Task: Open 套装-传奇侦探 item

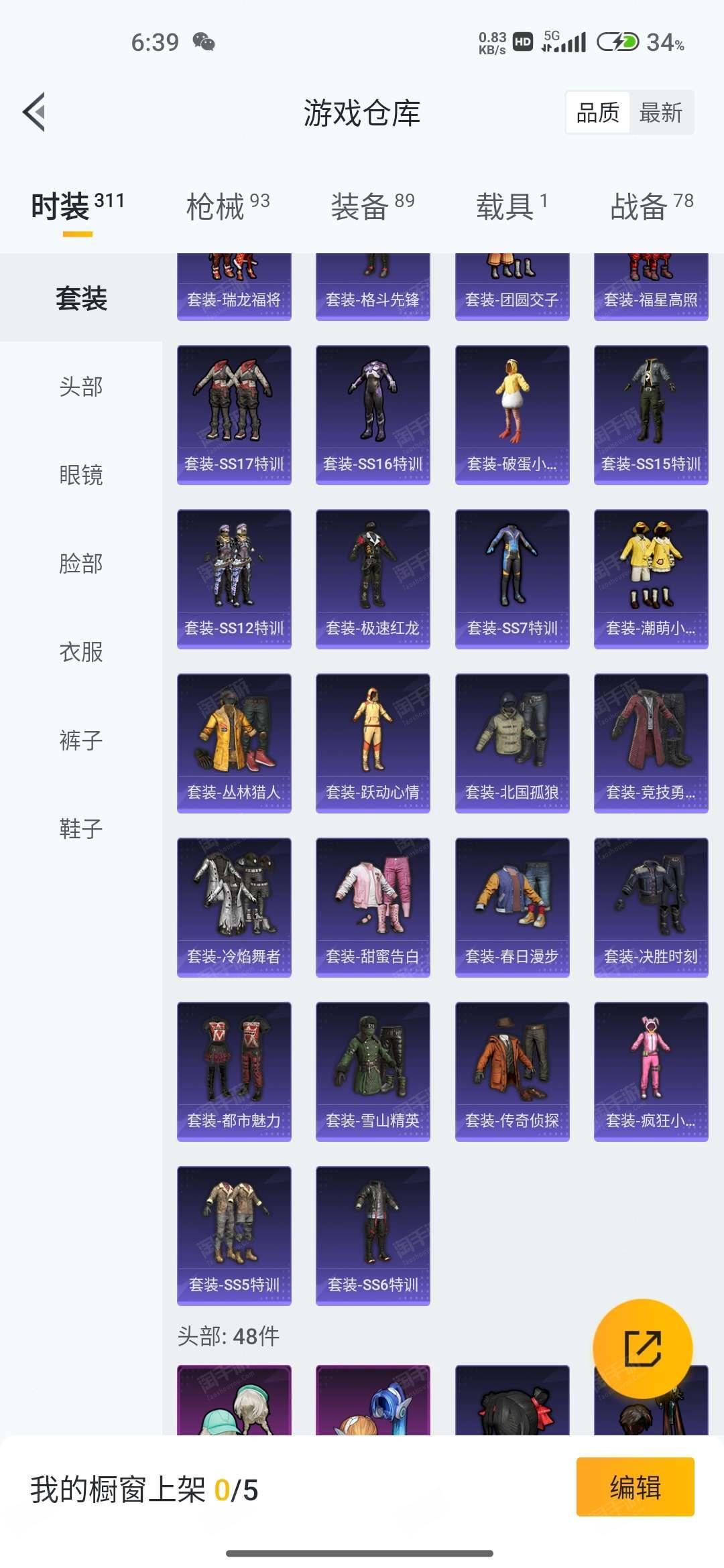Action: click(512, 1071)
